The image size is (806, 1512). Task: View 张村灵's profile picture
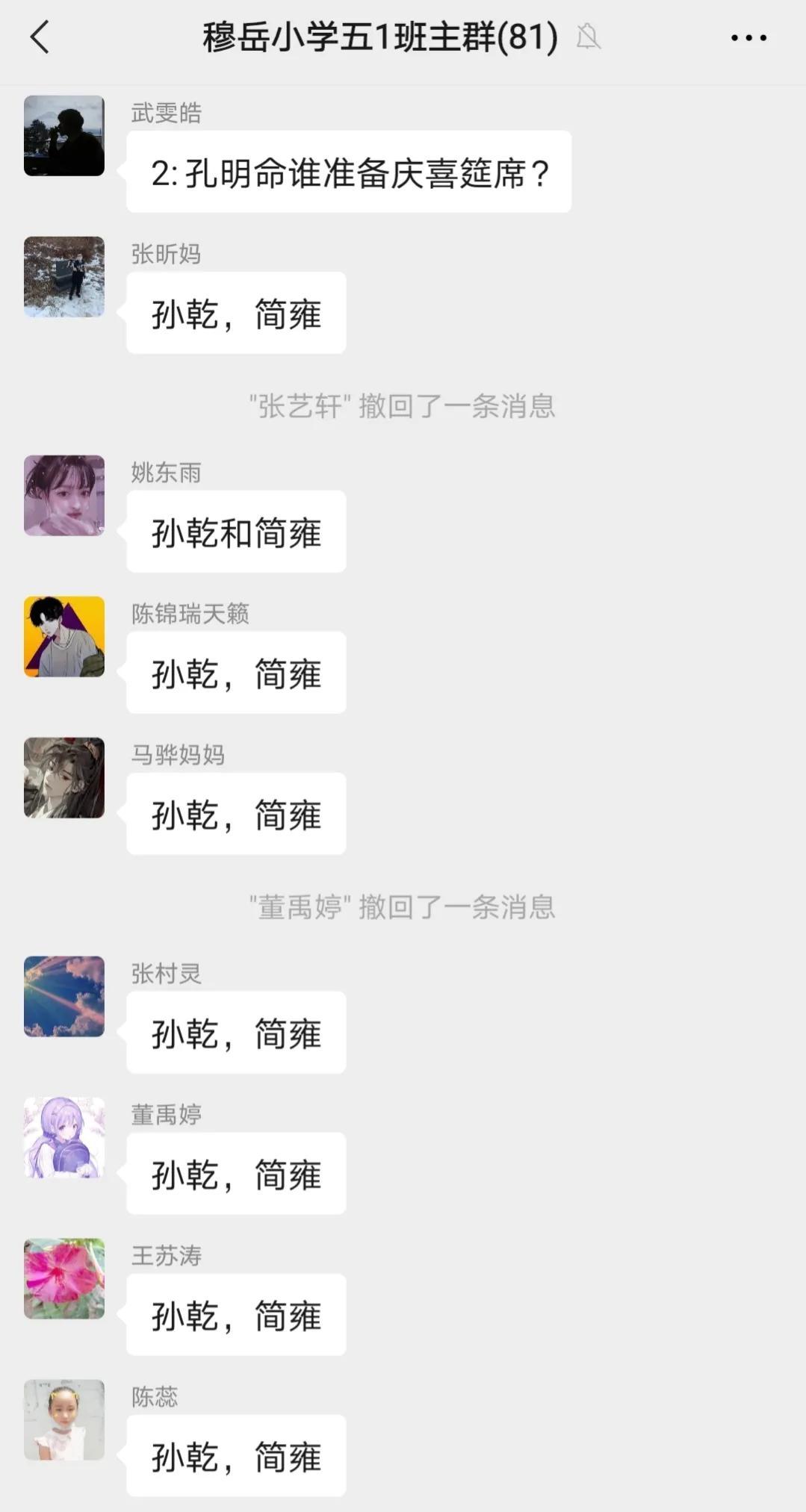coord(64,997)
